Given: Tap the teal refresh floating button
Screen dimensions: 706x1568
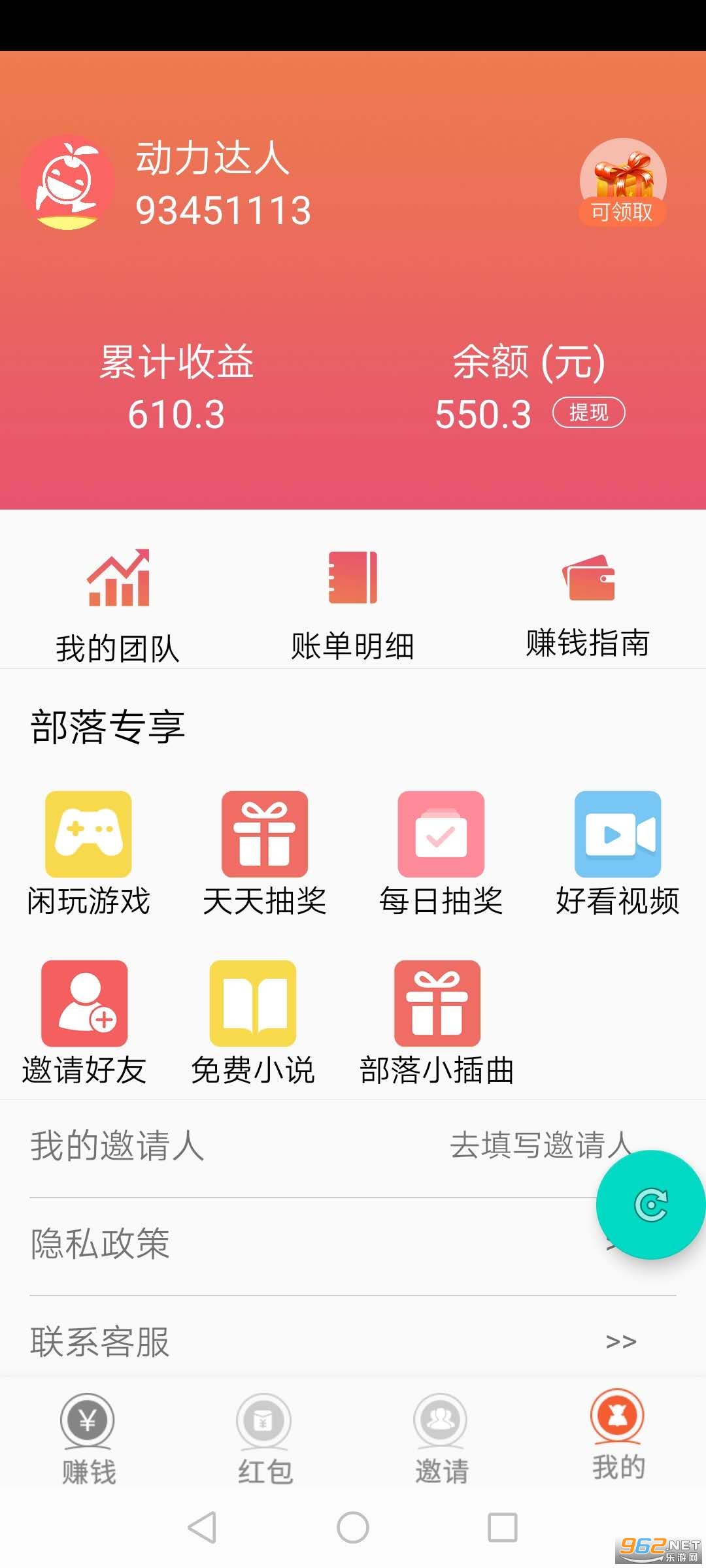Looking at the screenshot, I should coord(650,1205).
